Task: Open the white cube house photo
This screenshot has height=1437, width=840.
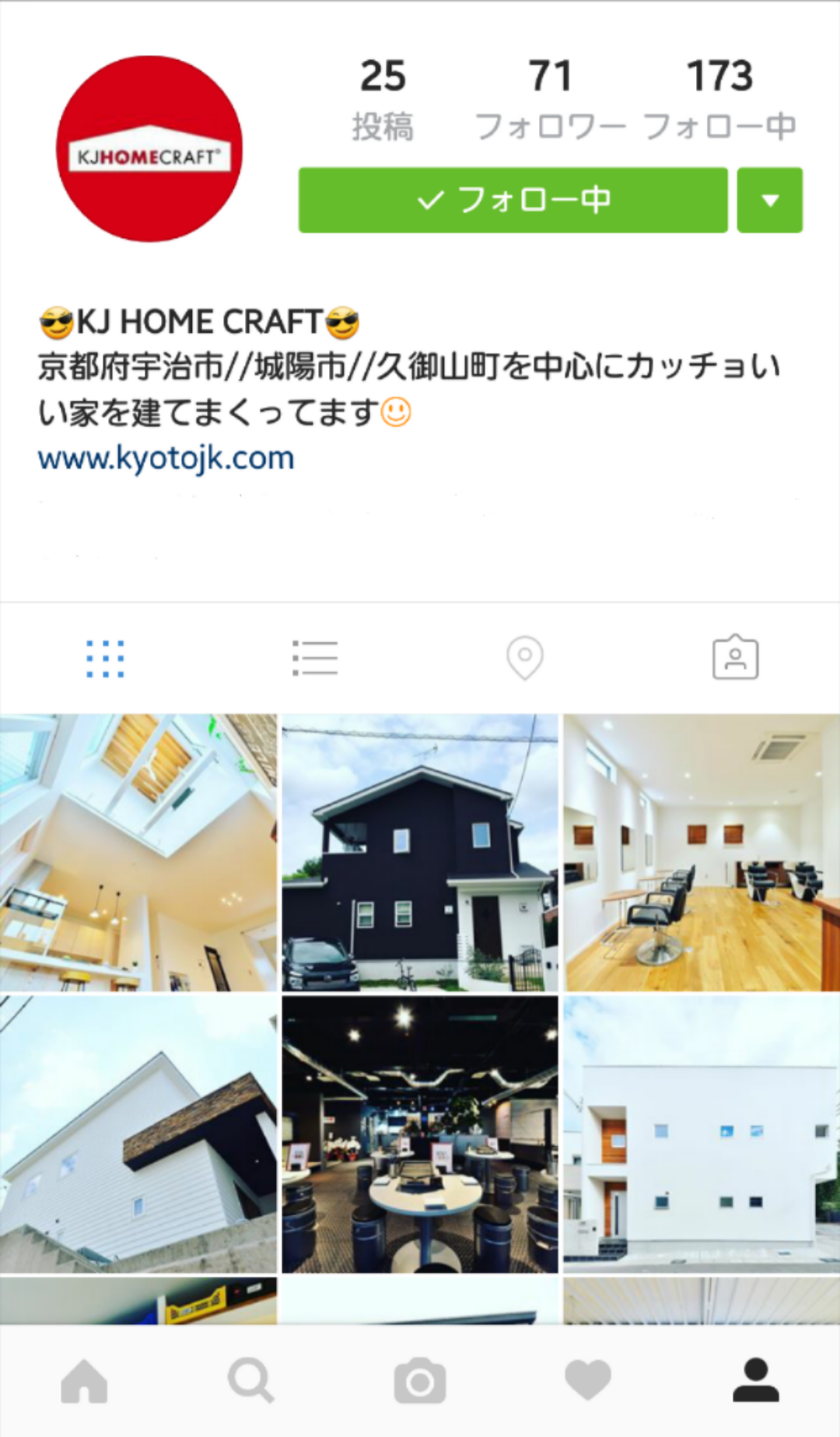Action: (702, 1134)
